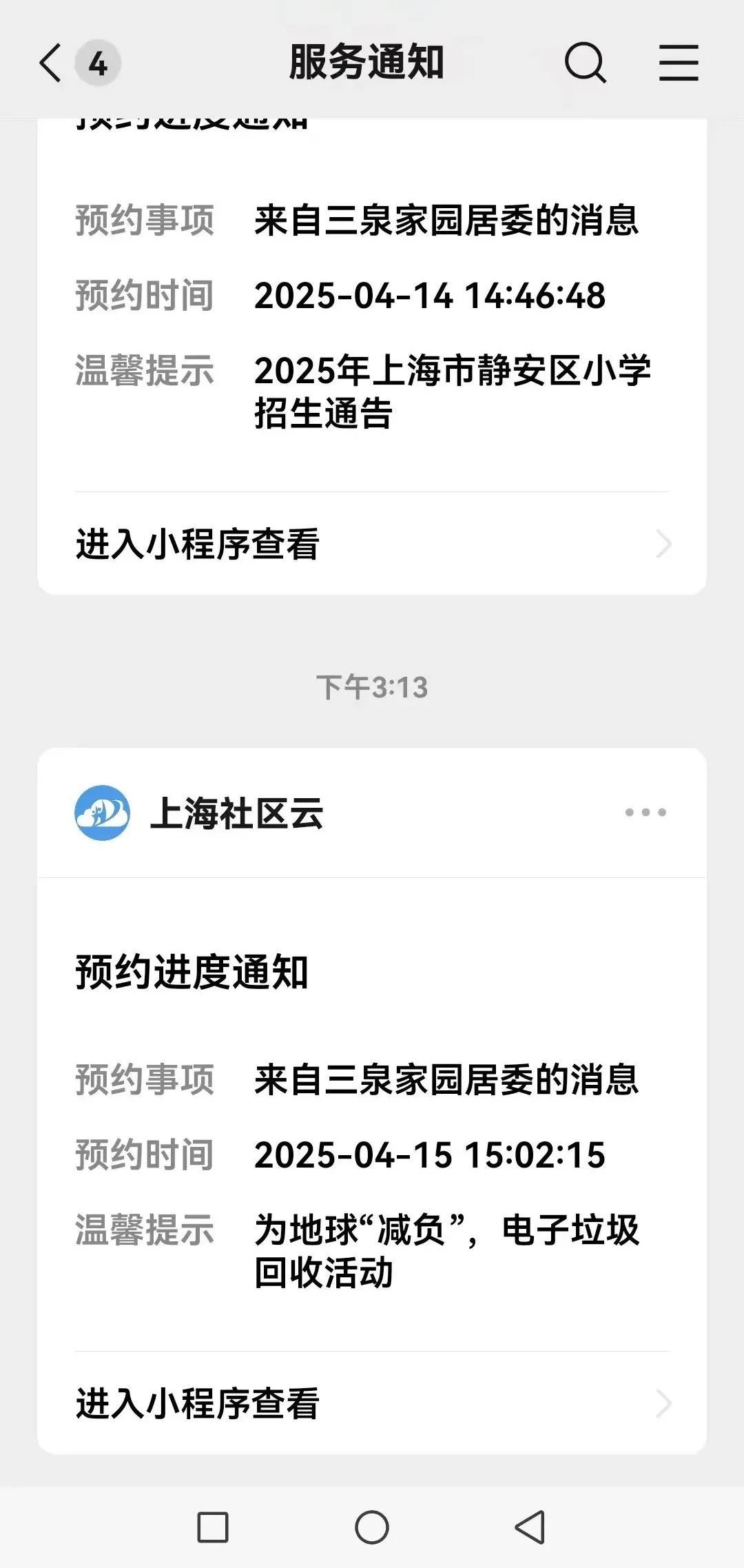744x1568 pixels.
Task: Tap the system home button
Action: 372,1527
